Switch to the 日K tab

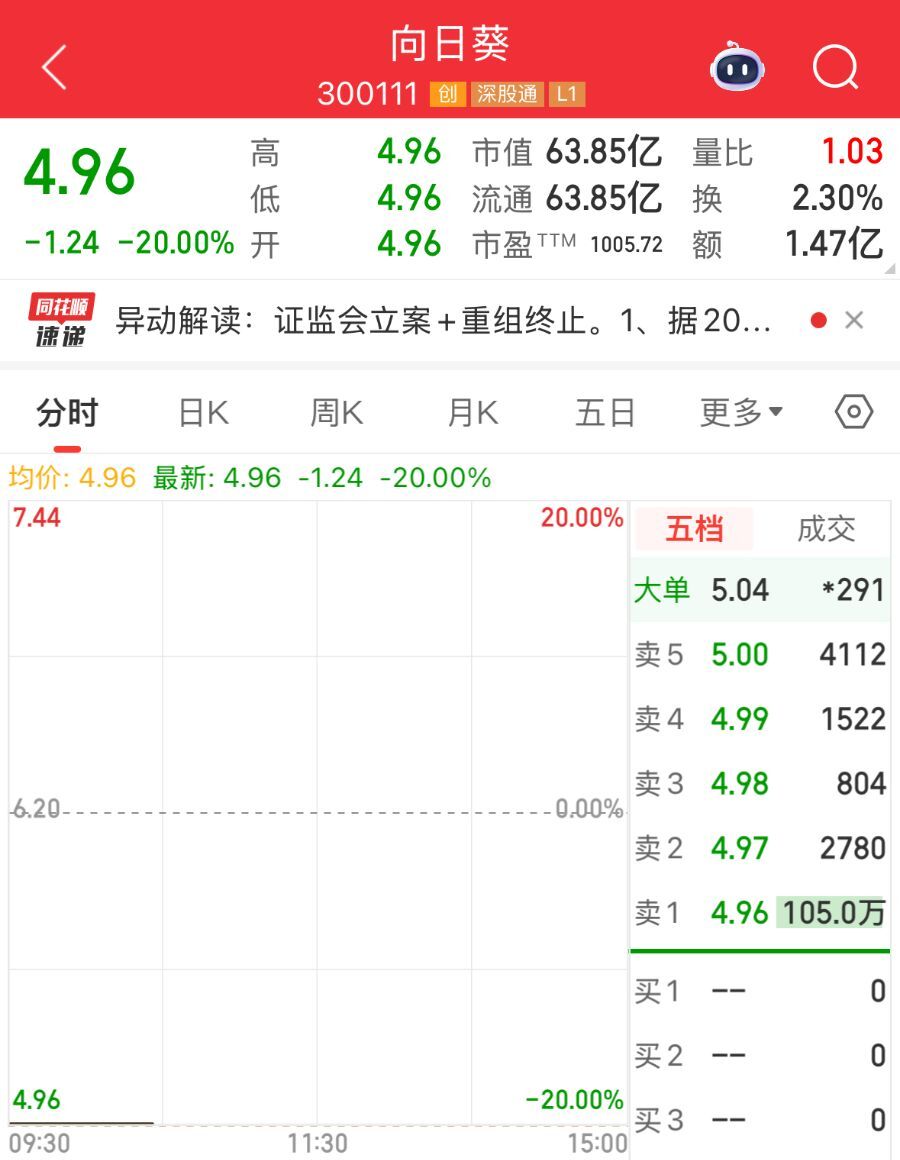tap(201, 411)
